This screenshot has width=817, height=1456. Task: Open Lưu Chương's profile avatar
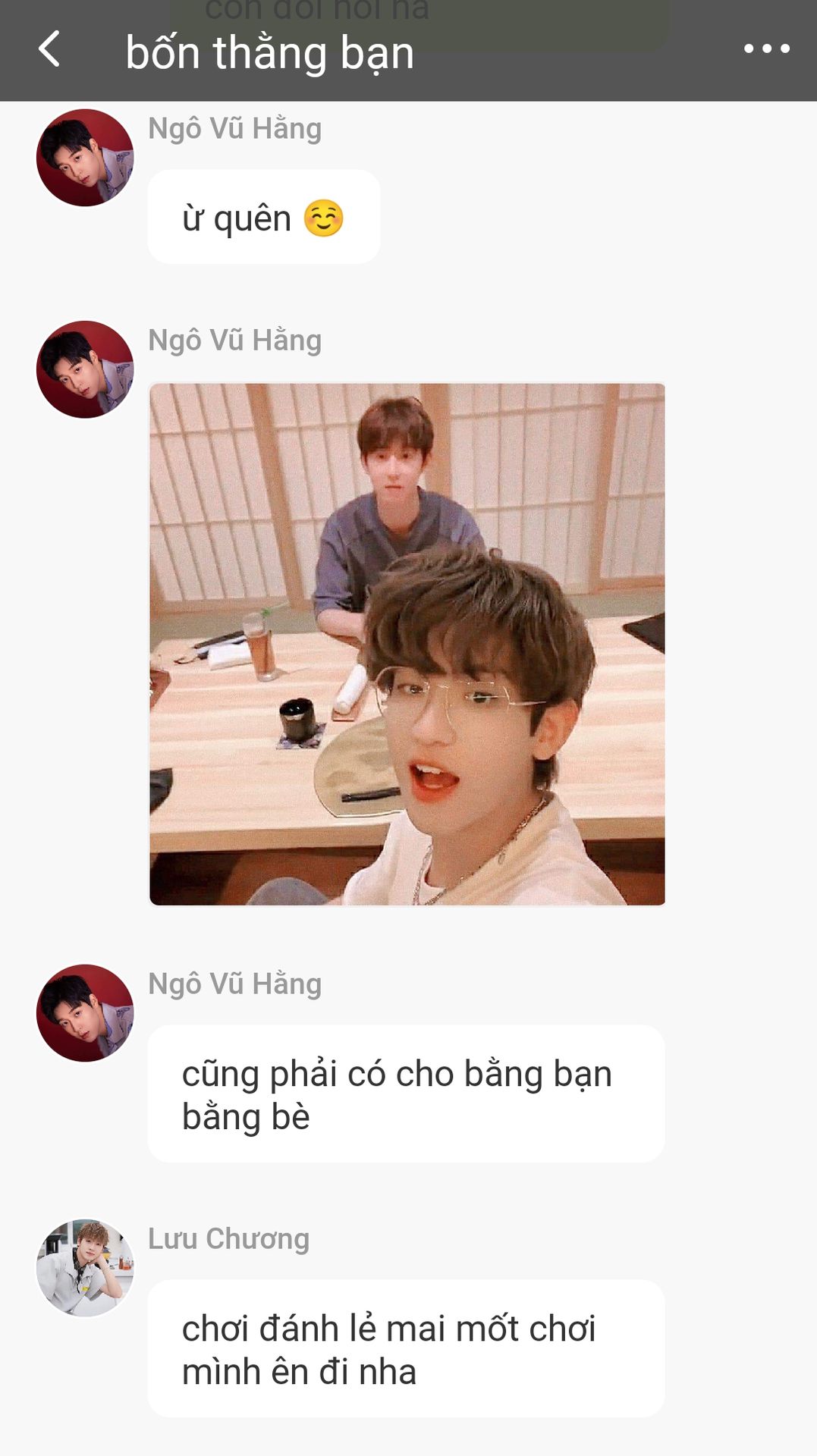(85, 1267)
